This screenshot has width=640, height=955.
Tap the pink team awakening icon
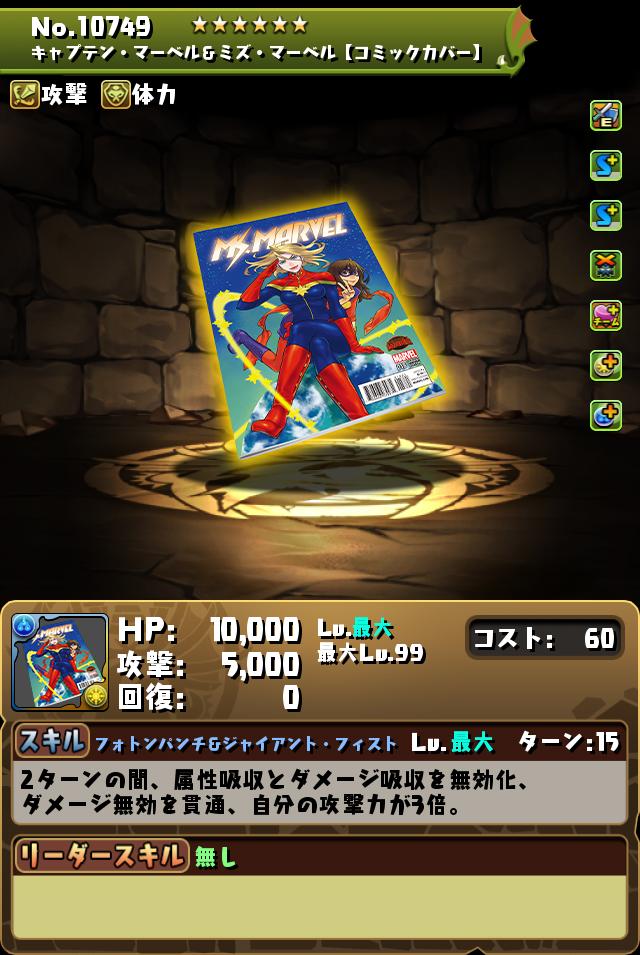606,315
